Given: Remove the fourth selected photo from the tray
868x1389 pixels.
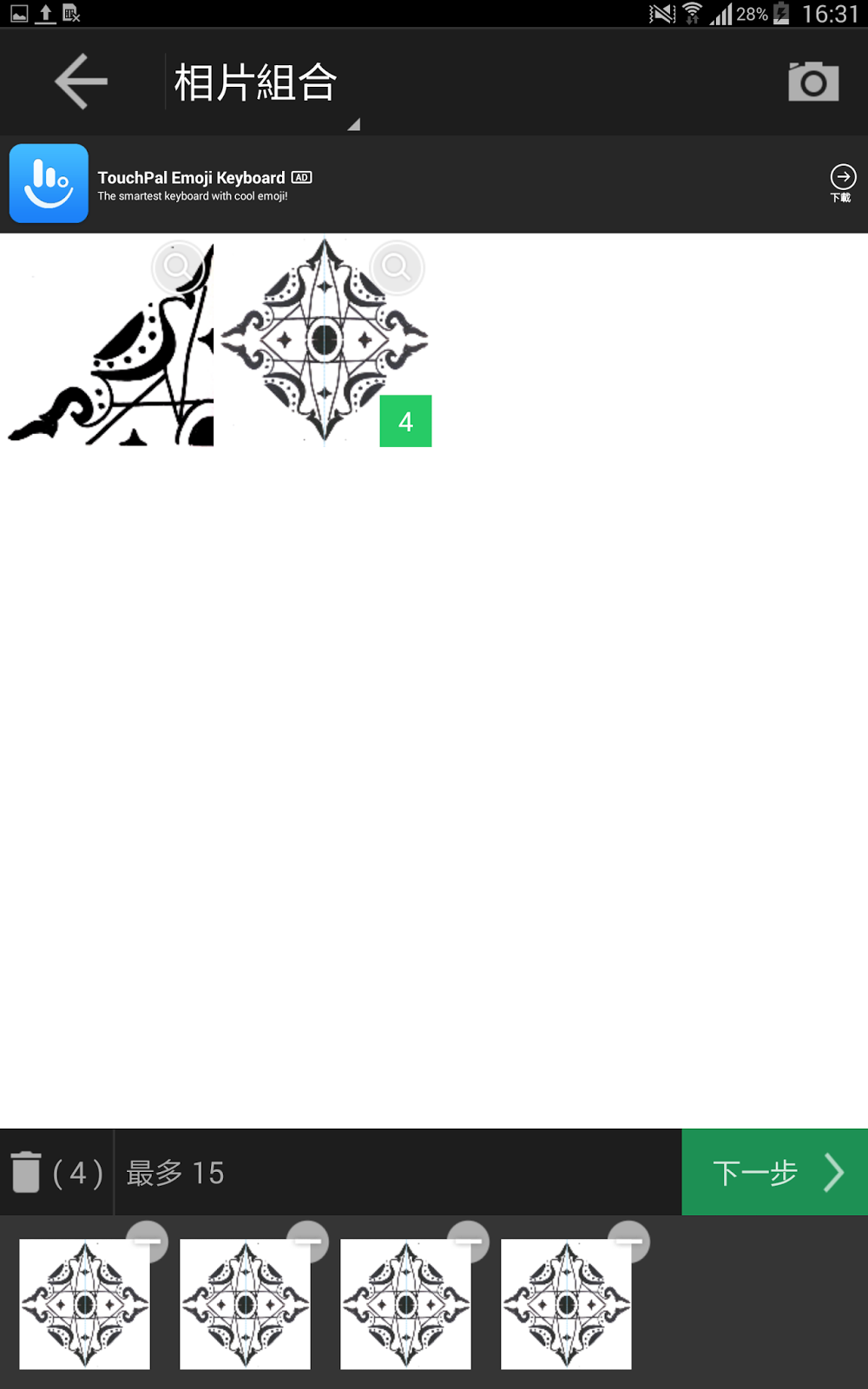Looking at the screenshot, I should [629, 1241].
